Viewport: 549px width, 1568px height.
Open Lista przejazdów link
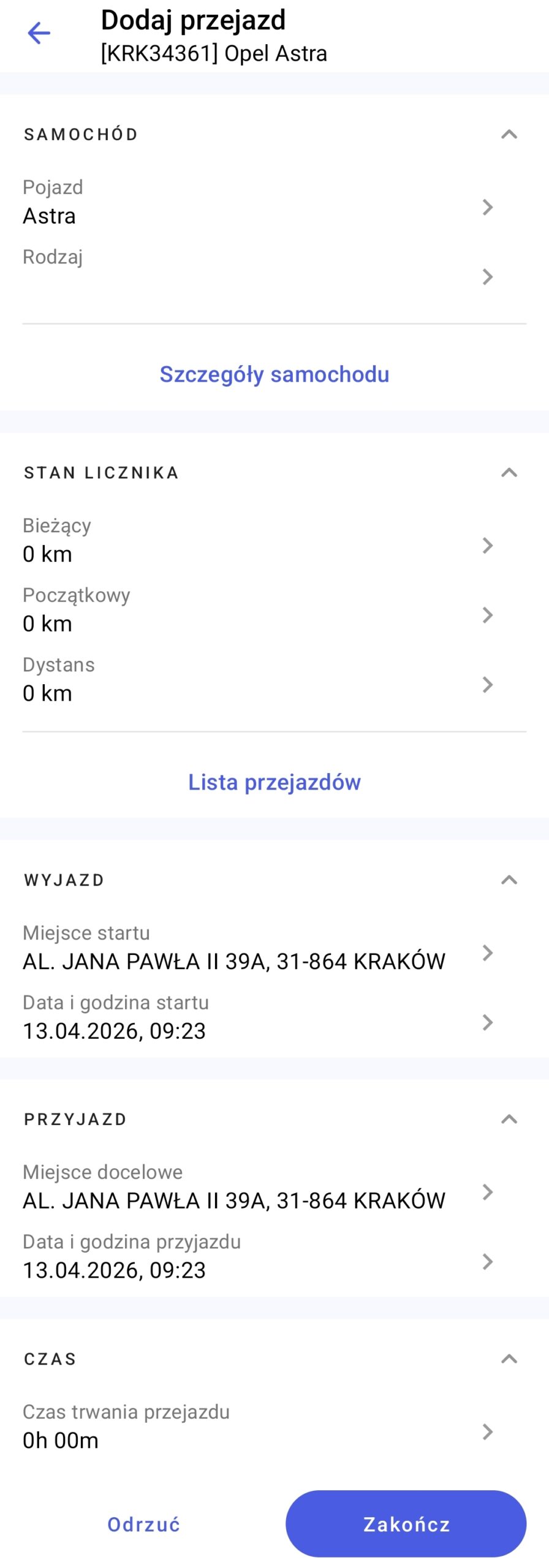tap(274, 782)
